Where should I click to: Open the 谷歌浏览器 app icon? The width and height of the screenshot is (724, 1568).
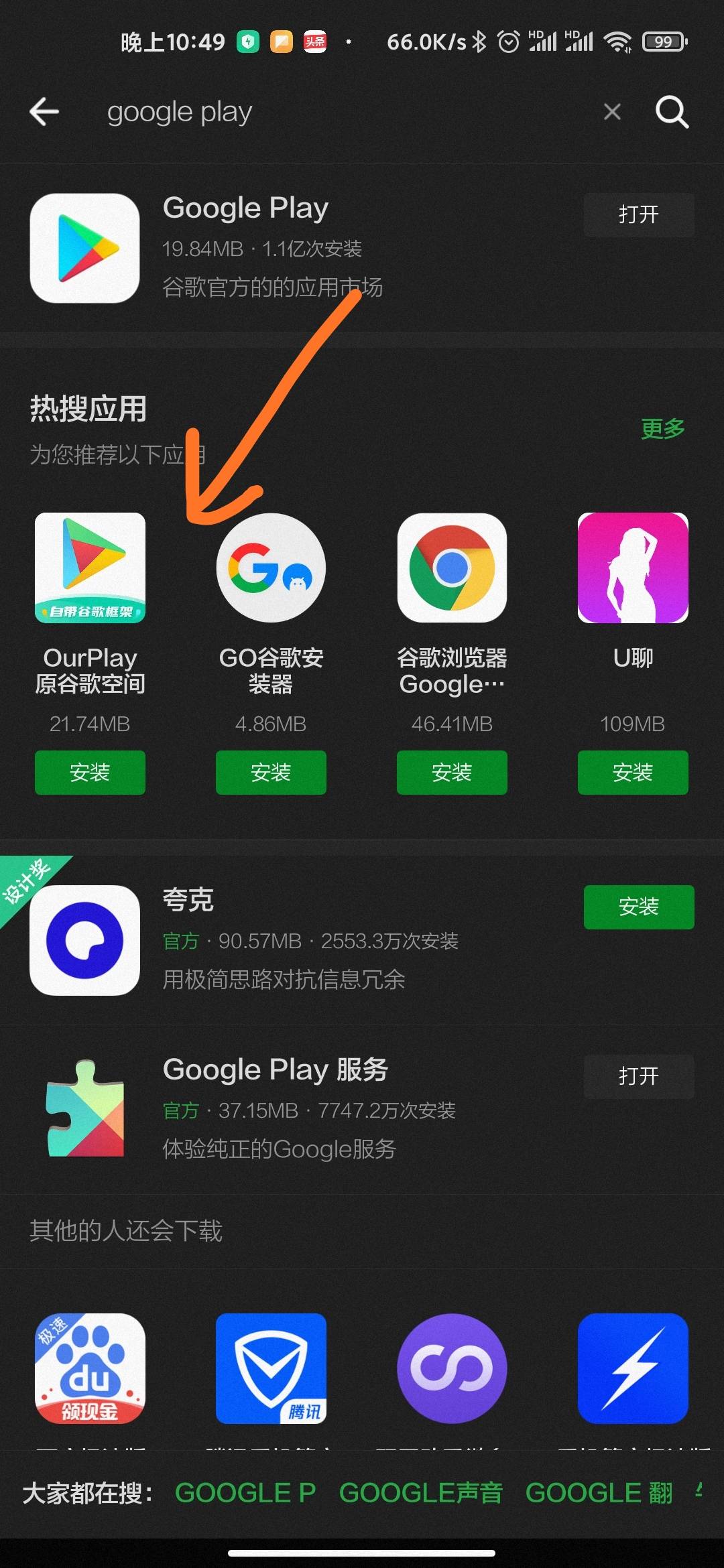(452, 568)
